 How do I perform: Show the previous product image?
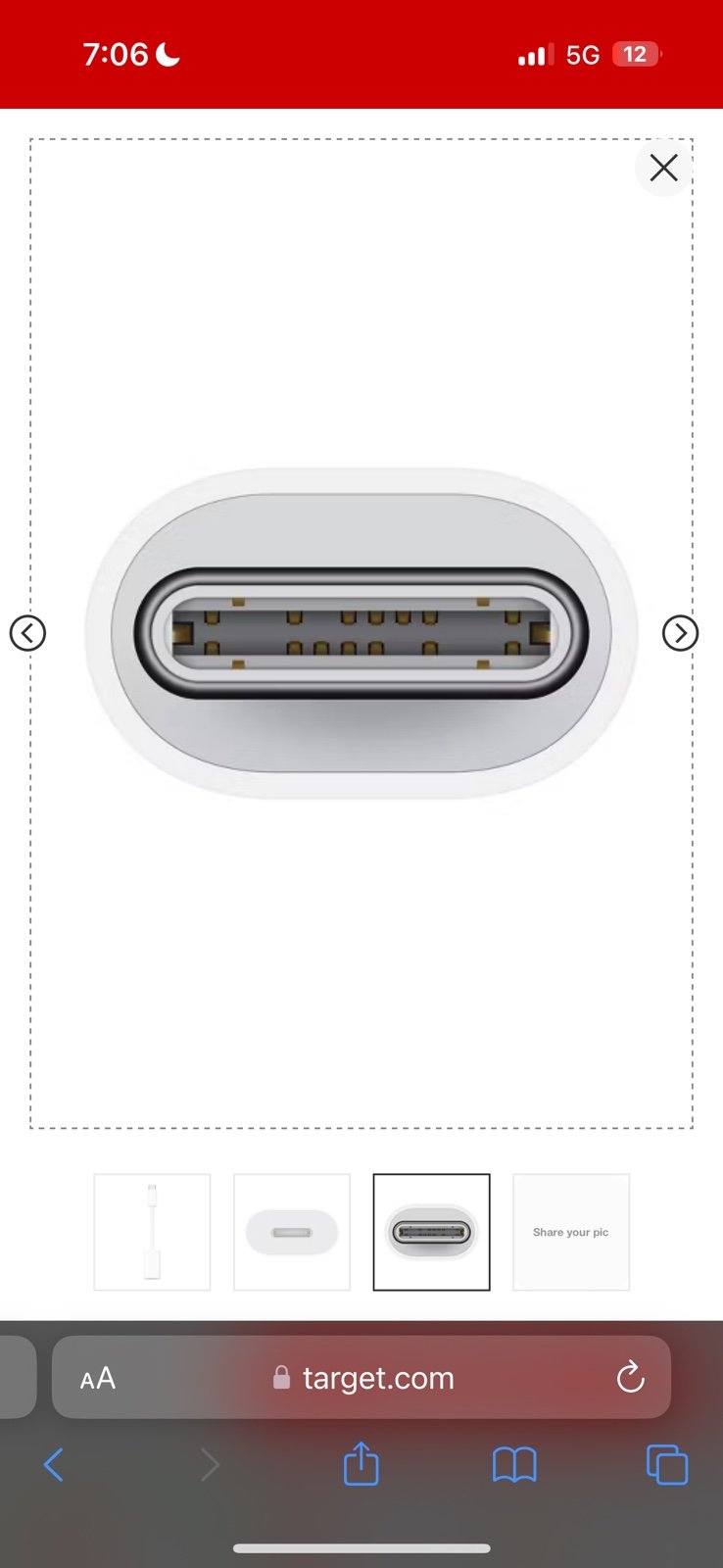pyautogui.click(x=27, y=633)
